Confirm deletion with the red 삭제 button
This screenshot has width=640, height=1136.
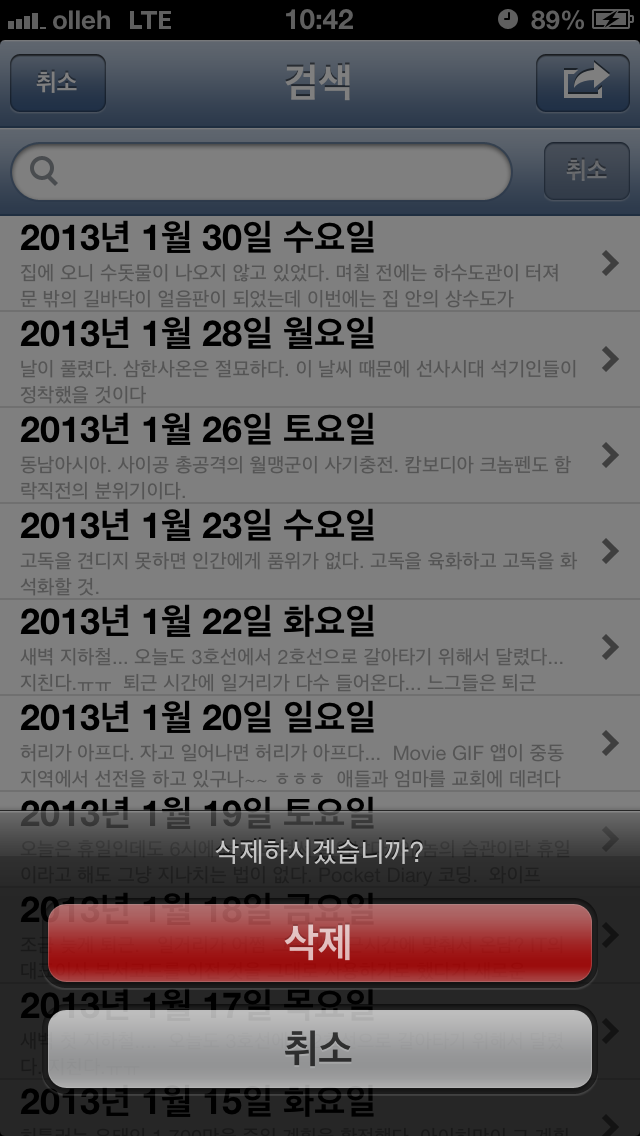pyautogui.click(x=320, y=943)
